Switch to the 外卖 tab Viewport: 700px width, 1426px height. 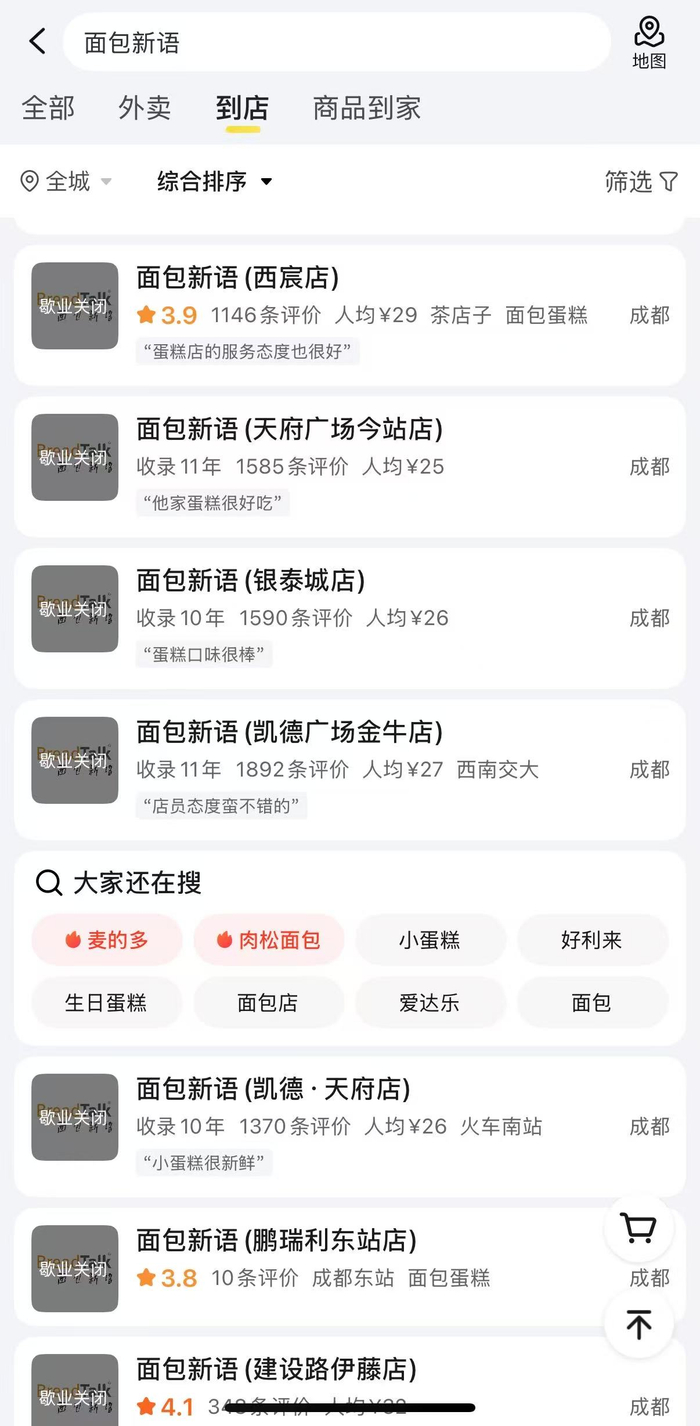(x=145, y=108)
